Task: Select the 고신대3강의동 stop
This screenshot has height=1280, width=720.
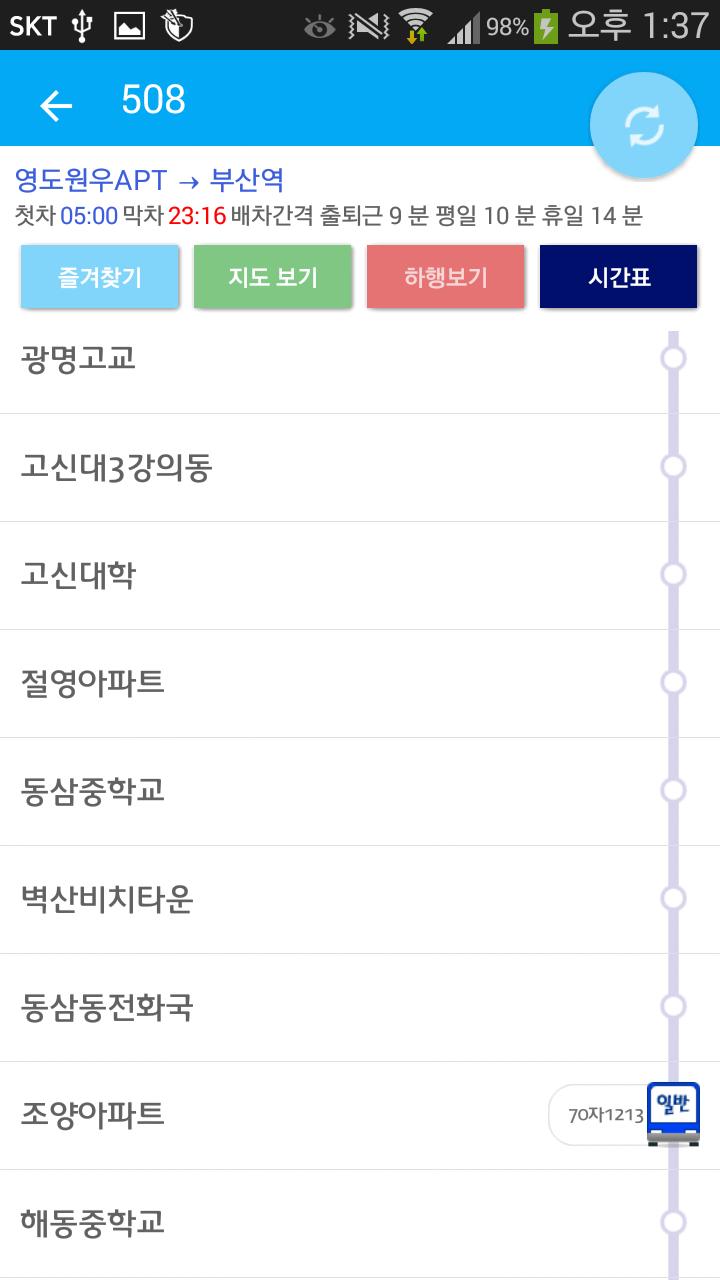Action: point(360,467)
